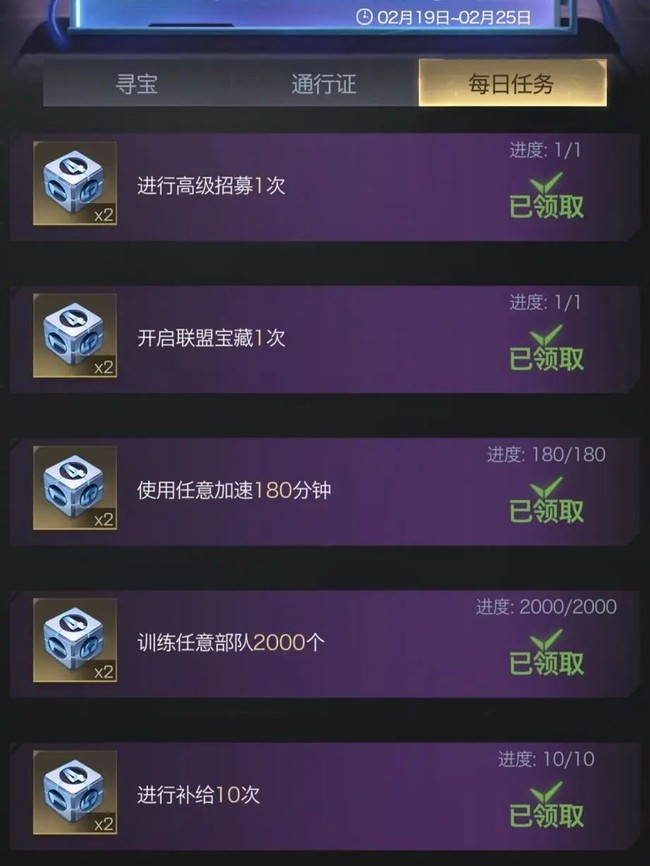
Task: Select the 每日任务 tab
Action: [511, 83]
